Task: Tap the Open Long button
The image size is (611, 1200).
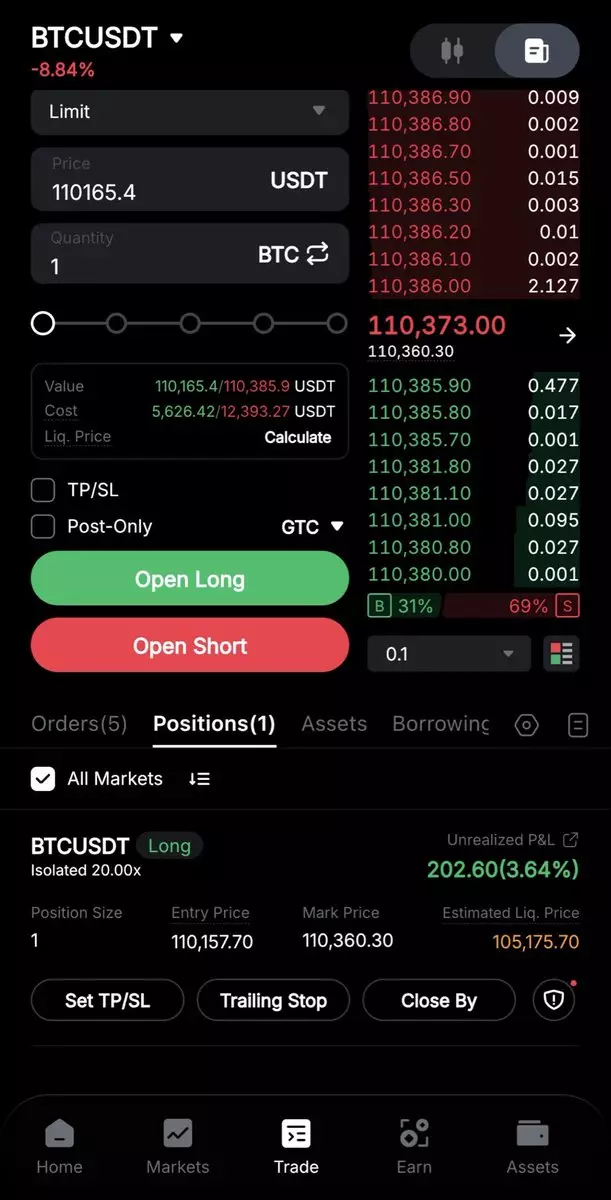Action: click(x=190, y=580)
